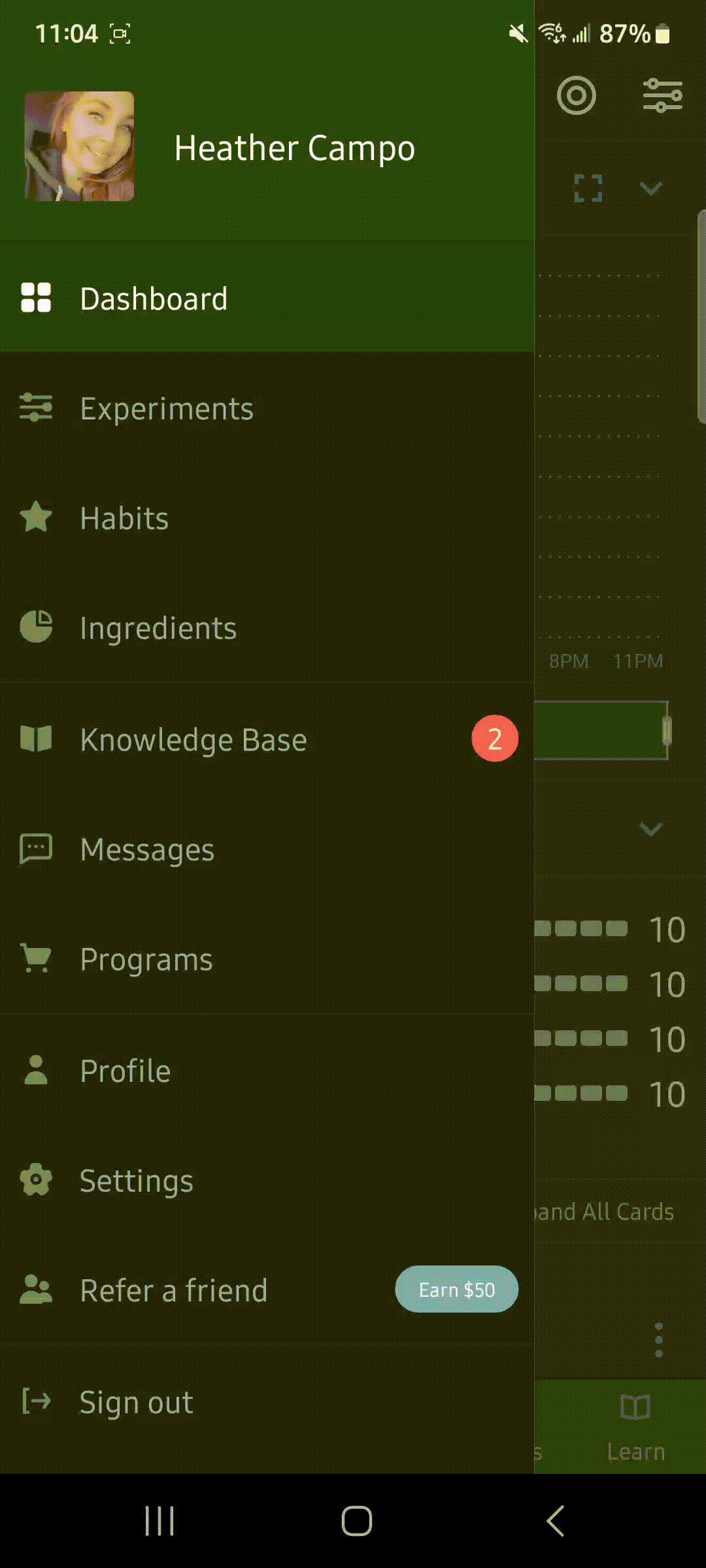
Task: Tap the system back button
Action: pyautogui.click(x=555, y=1521)
